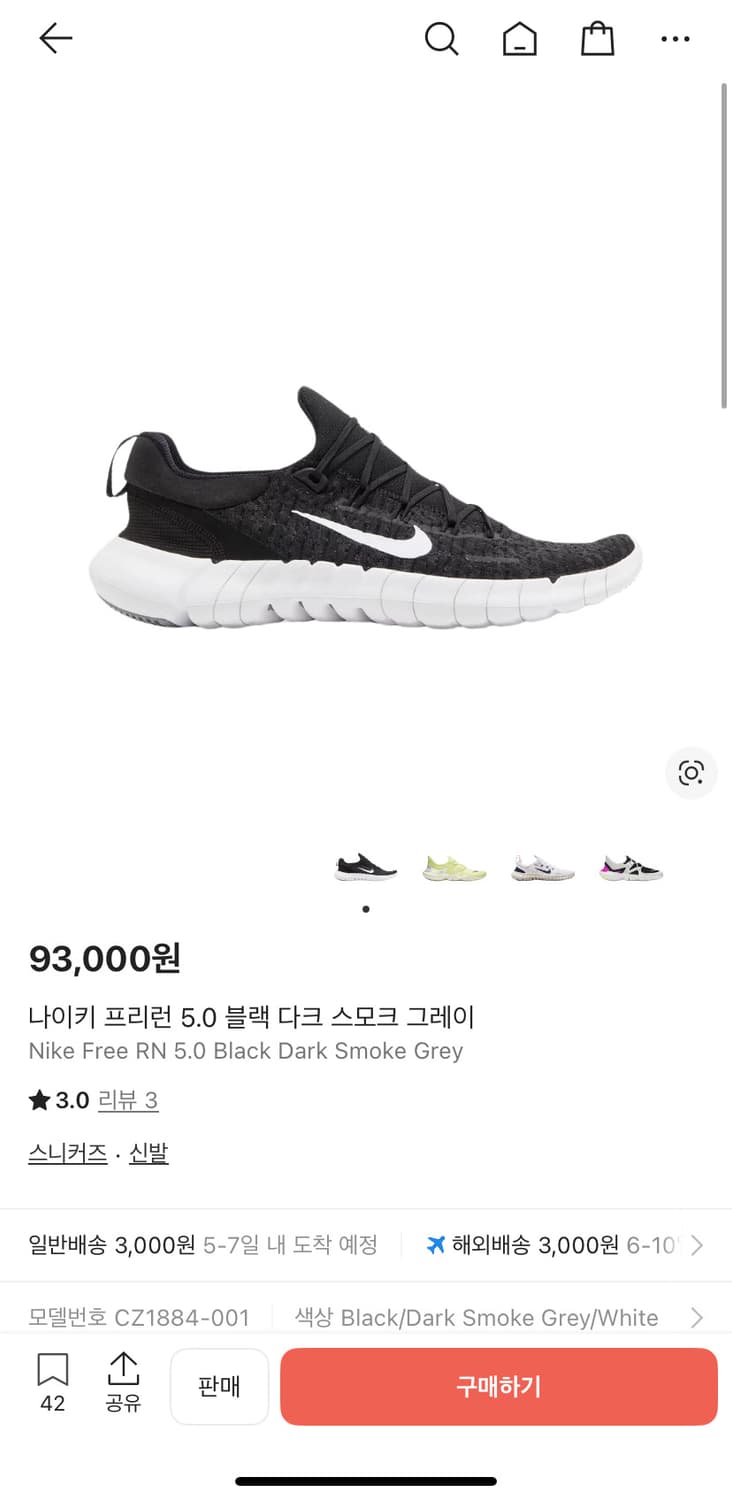Select the yellow colorway thumbnail
Viewport: 732px width, 1500px height.
(454, 868)
